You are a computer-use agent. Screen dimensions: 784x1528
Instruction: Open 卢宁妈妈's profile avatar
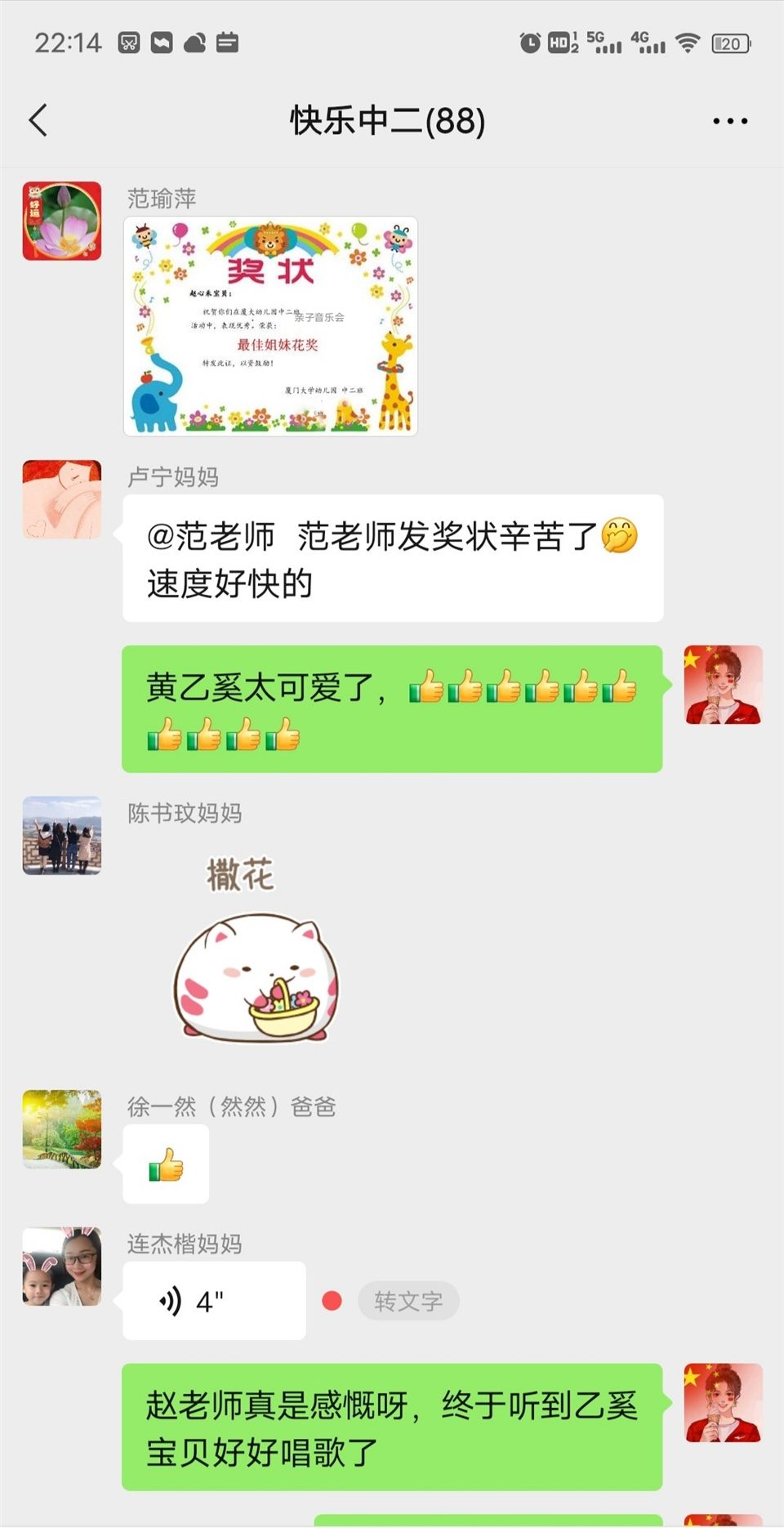tap(62, 499)
